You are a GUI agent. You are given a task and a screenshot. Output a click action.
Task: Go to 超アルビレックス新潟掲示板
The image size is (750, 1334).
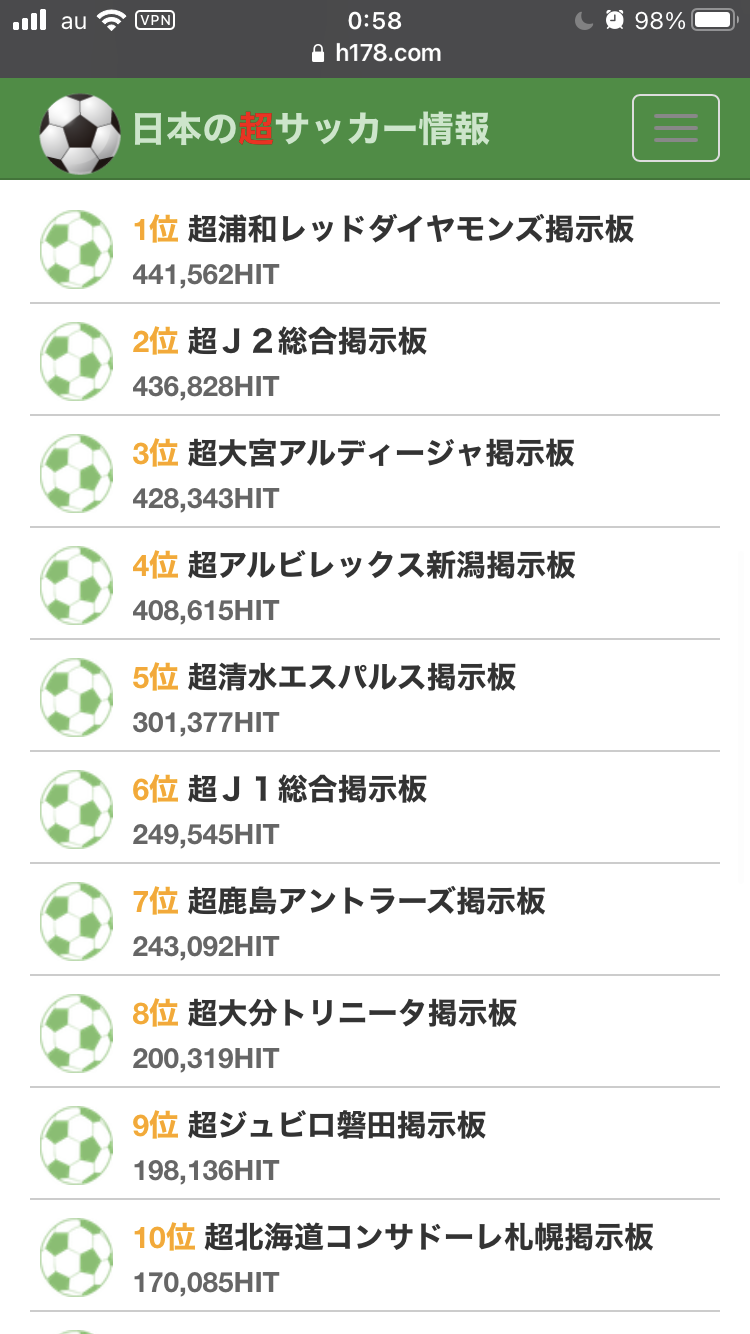click(381, 566)
